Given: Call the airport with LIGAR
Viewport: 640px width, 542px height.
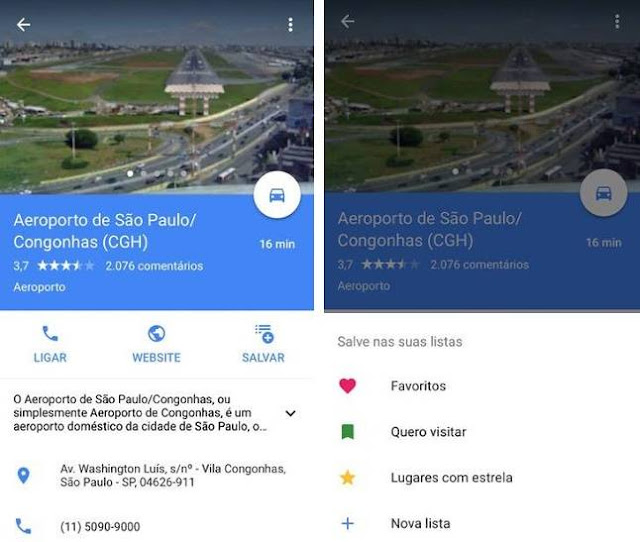Looking at the screenshot, I should tap(49, 343).
